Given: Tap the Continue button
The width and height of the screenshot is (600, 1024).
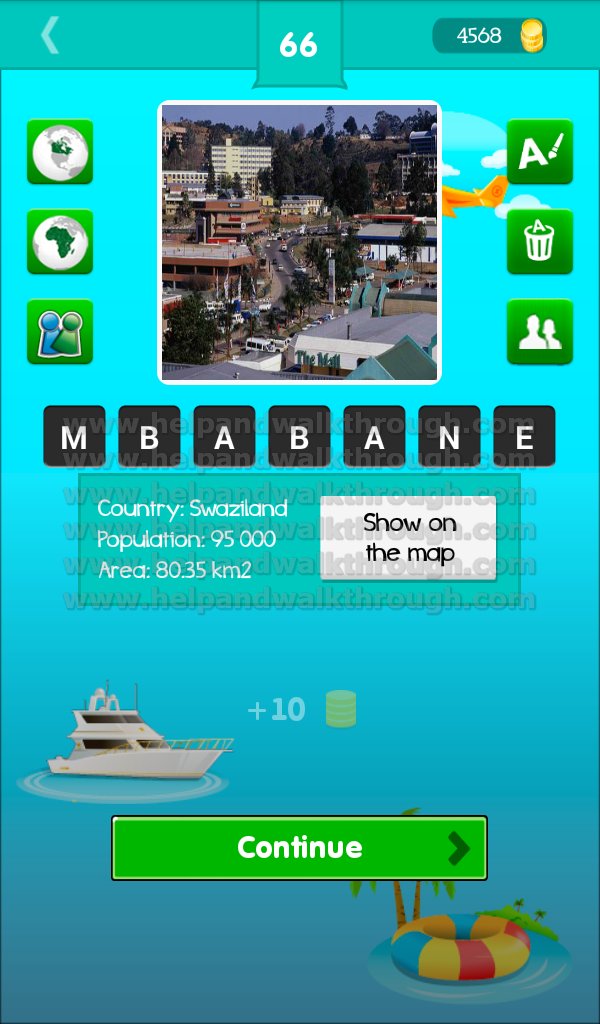Looking at the screenshot, I should click(x=299, y=848).
